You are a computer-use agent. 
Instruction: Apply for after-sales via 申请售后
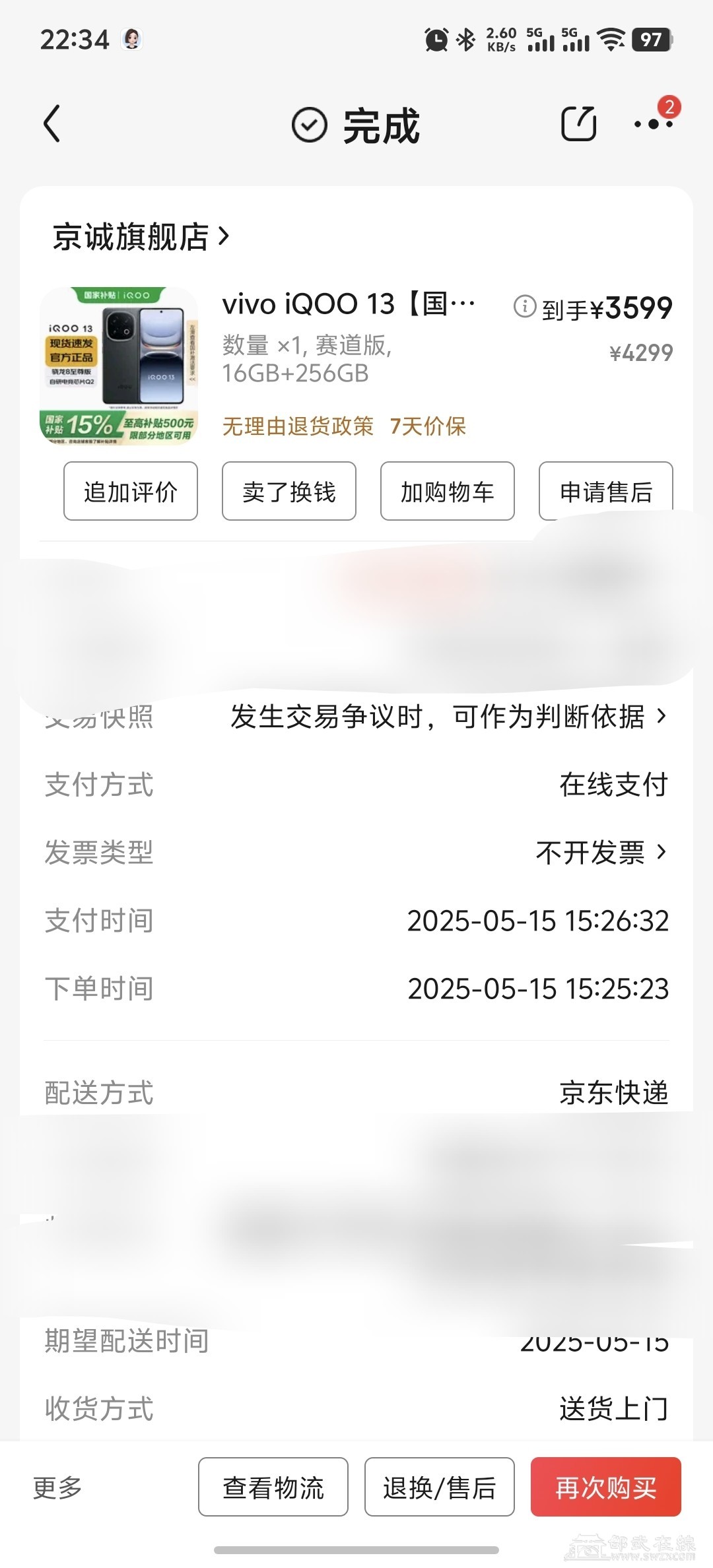coord(606,491)
